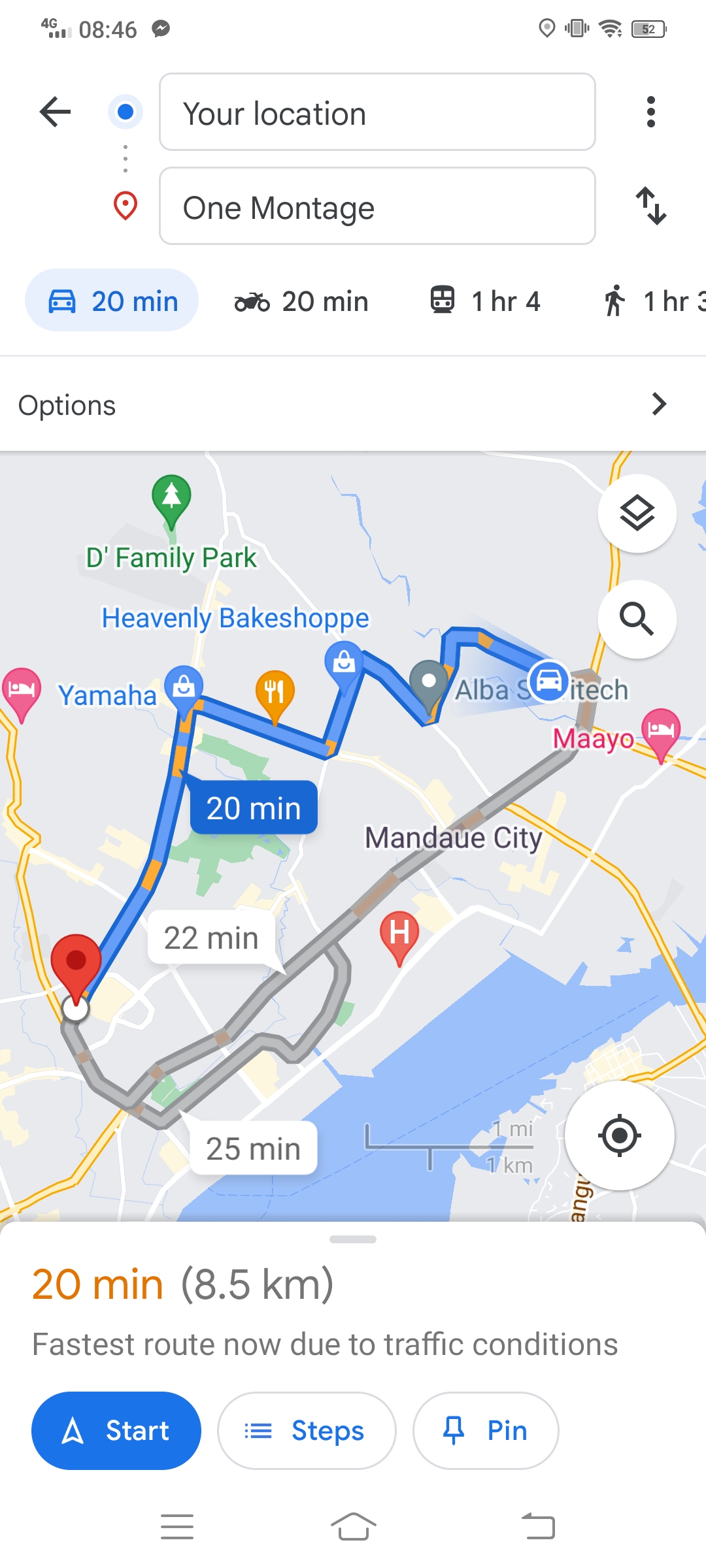The width and height of the screenshot is (706, 1568).
Task: Open route Options
Action: click(x=353, y=405)
